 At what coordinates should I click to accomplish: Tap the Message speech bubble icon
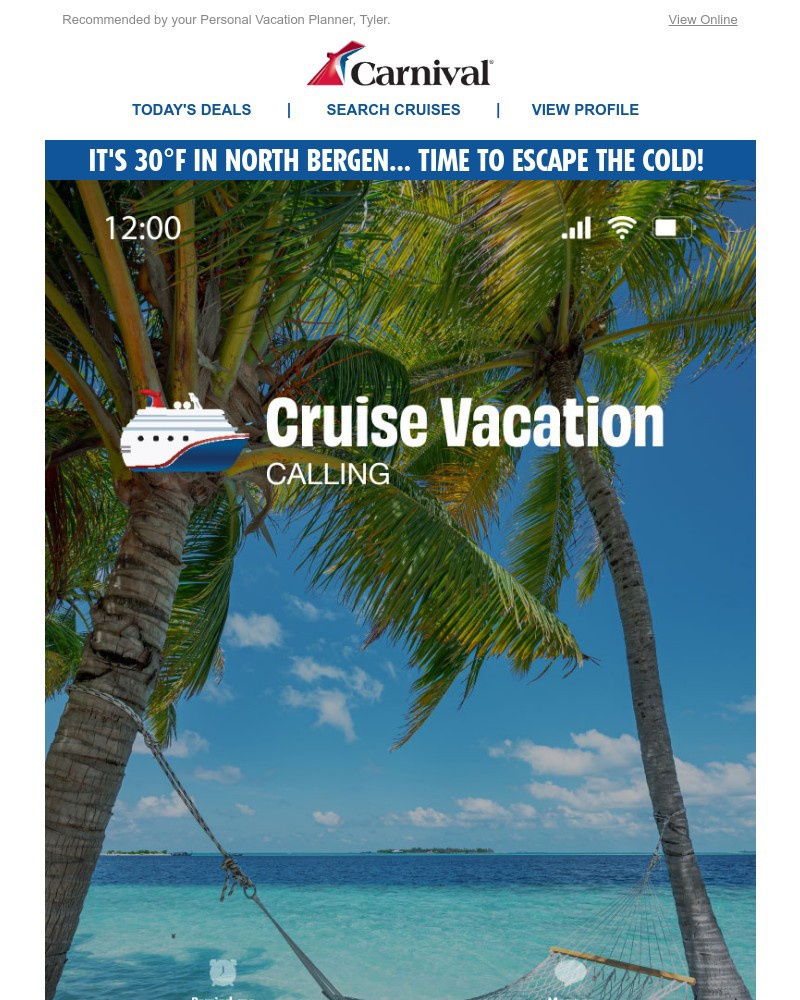click(x=570, y=972)
